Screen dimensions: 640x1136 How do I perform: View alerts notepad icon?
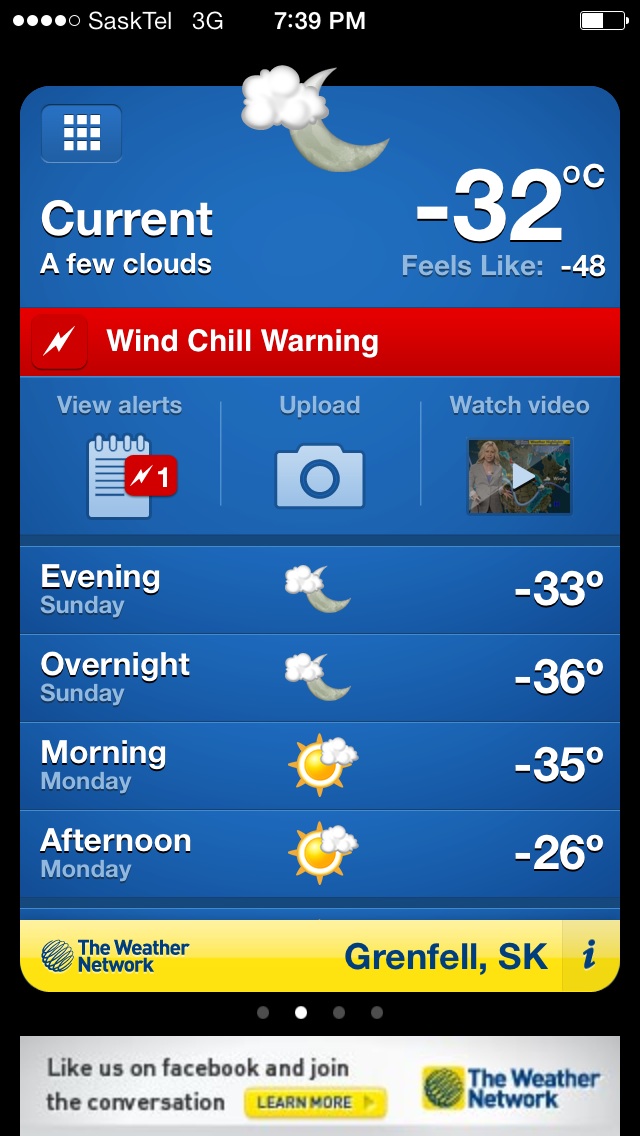[x=120, y=476]
